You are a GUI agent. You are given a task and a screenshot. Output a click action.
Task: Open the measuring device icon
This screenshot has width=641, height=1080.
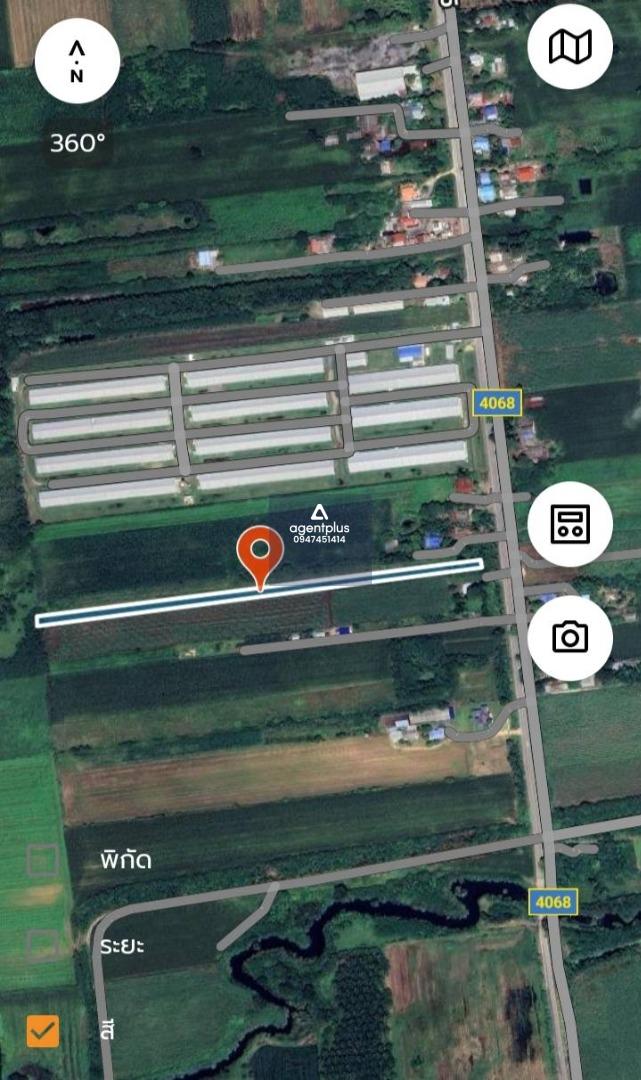[569, 524]
